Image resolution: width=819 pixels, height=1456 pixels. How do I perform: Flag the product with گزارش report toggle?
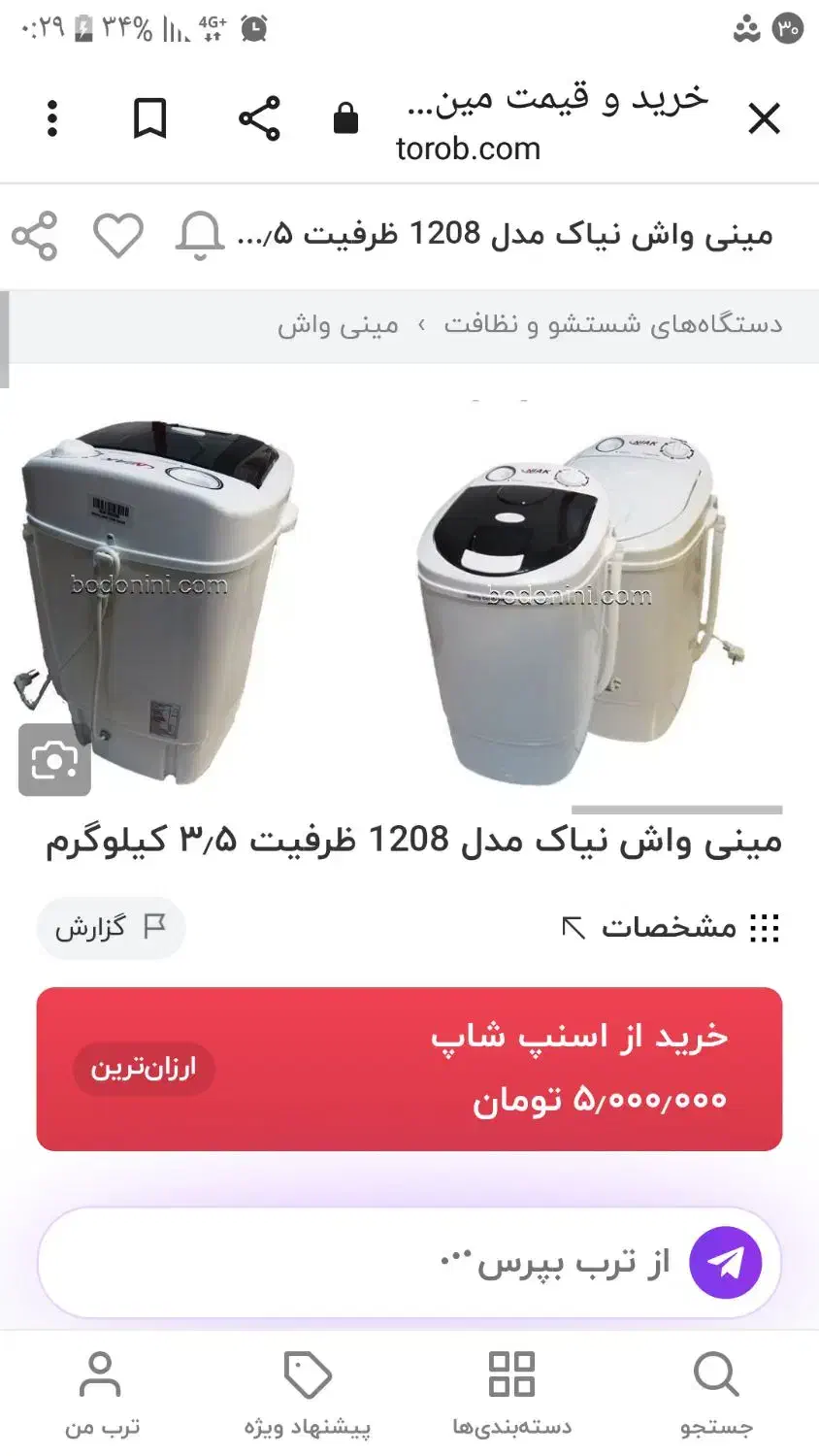pos(111,927)
